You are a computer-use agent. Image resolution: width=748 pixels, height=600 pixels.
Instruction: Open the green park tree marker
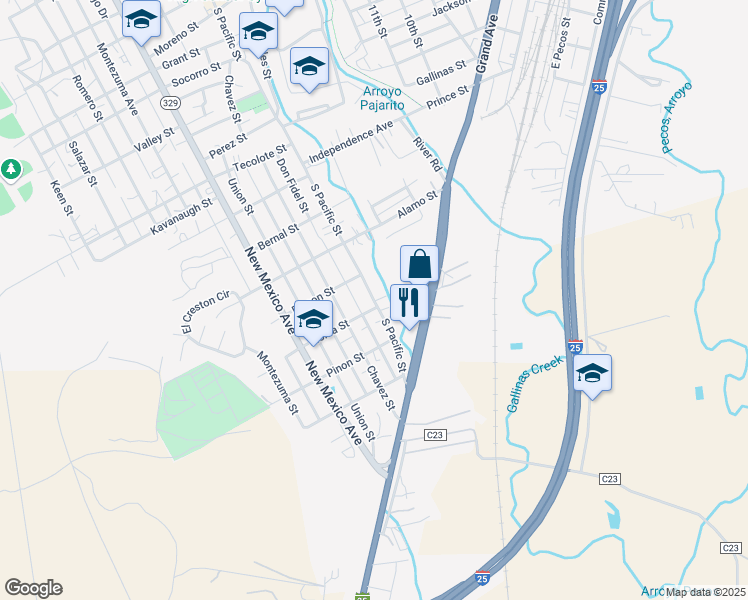(x=11, y=169)
